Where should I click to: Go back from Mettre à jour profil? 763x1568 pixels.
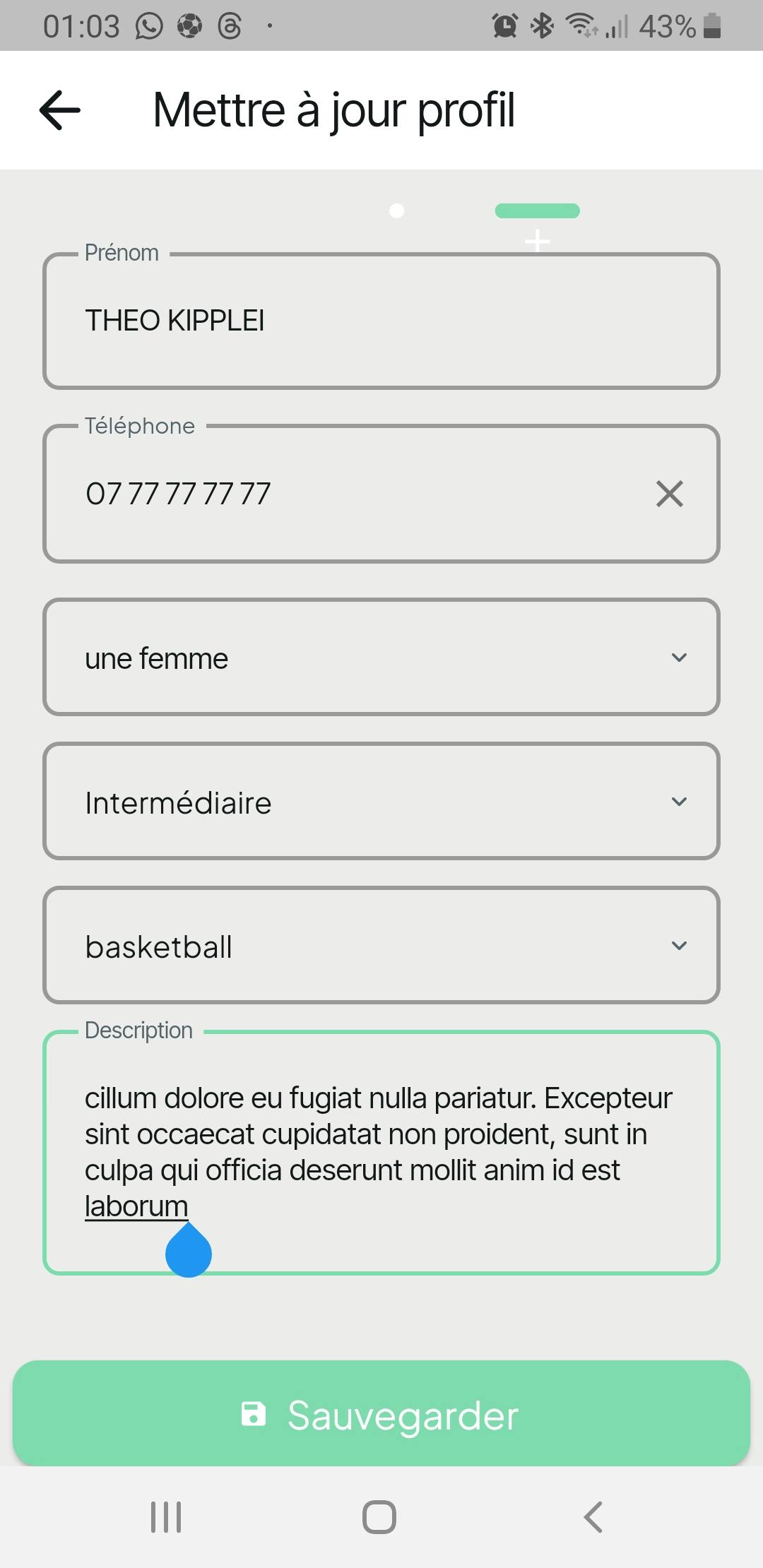point(60,110)
